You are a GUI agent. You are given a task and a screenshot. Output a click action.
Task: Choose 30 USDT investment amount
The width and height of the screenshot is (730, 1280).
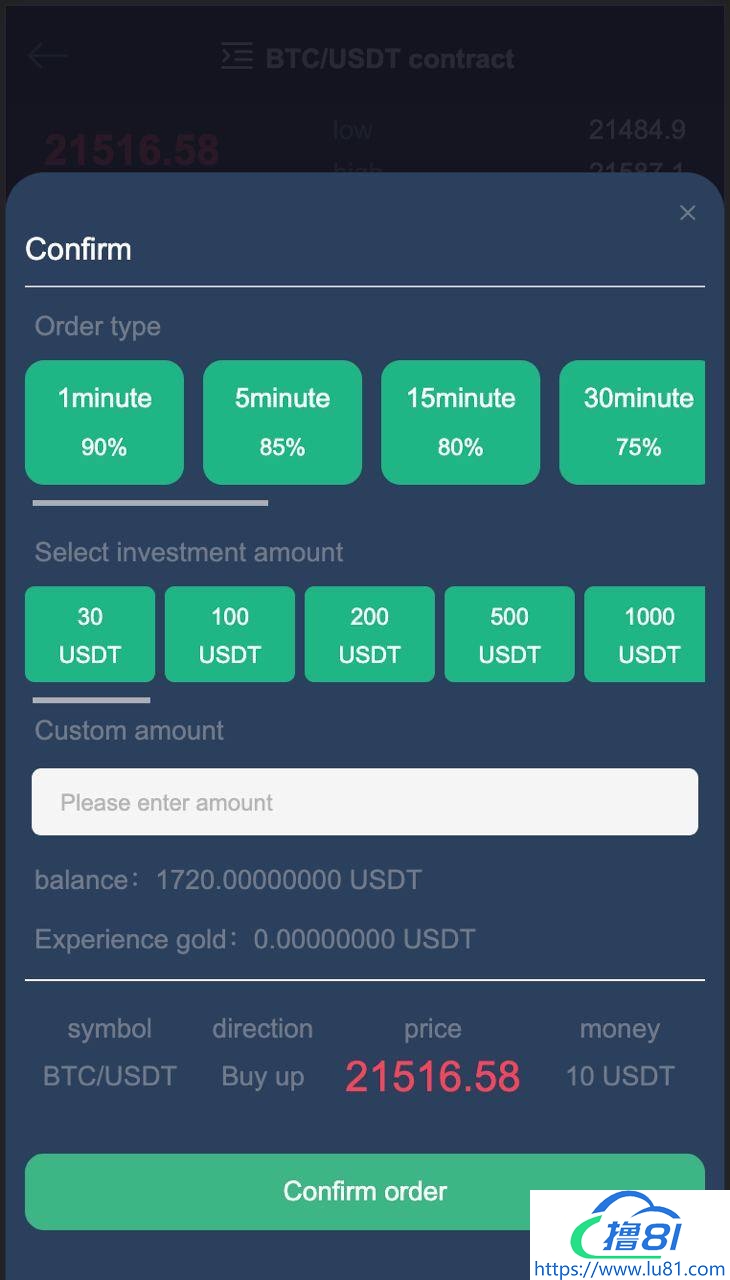click(90, 634)
